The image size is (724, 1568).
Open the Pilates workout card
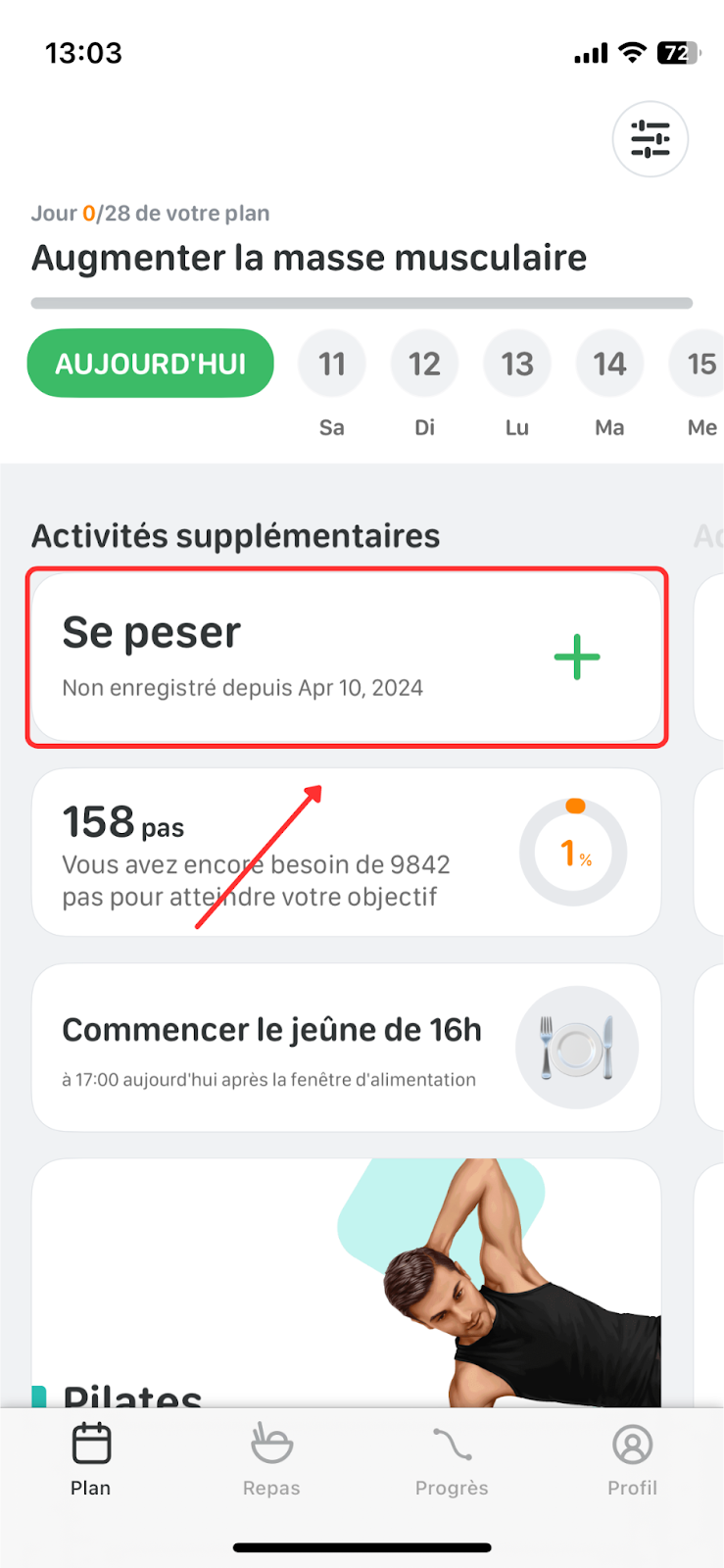click(x=347, y=1284)
